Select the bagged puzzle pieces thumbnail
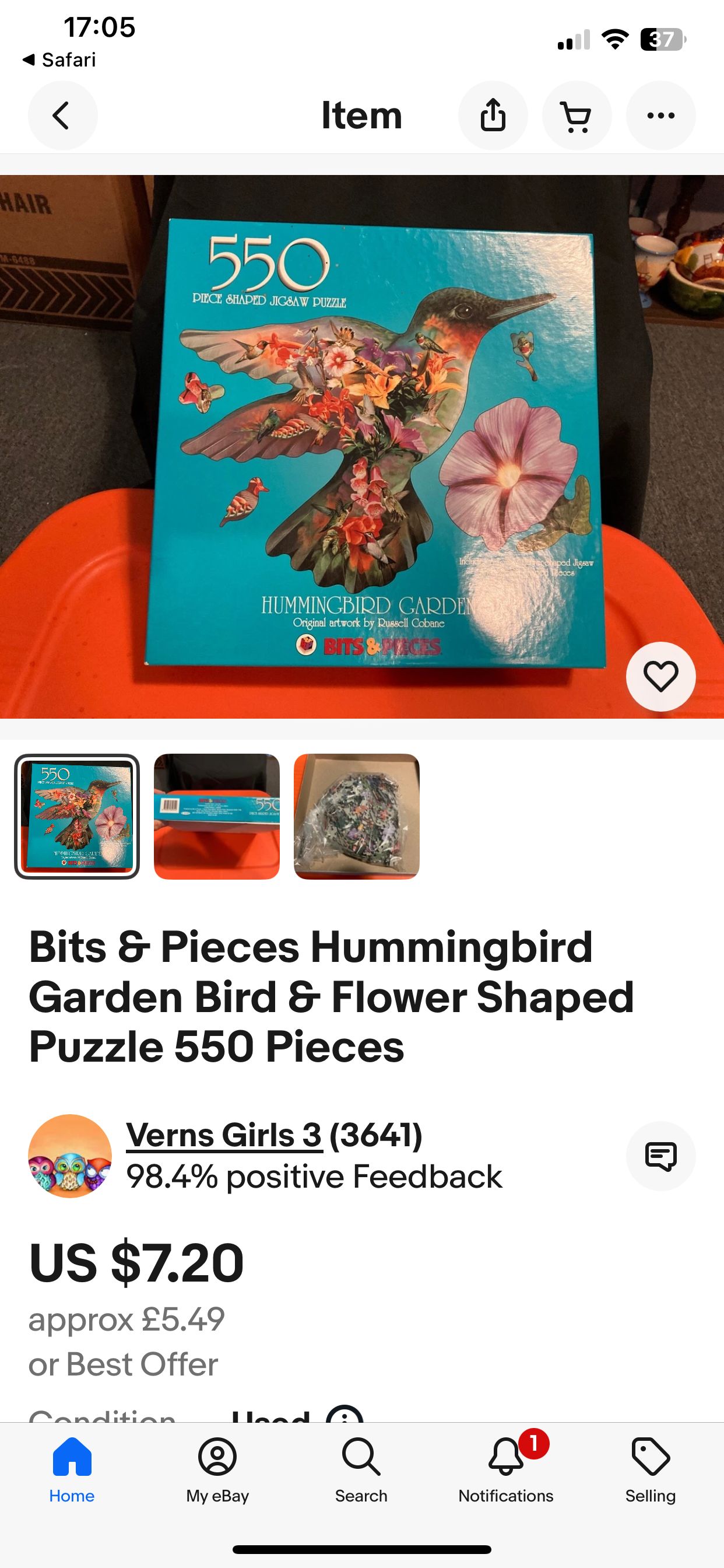This screenshot has height=1568, width=724. 357,816
